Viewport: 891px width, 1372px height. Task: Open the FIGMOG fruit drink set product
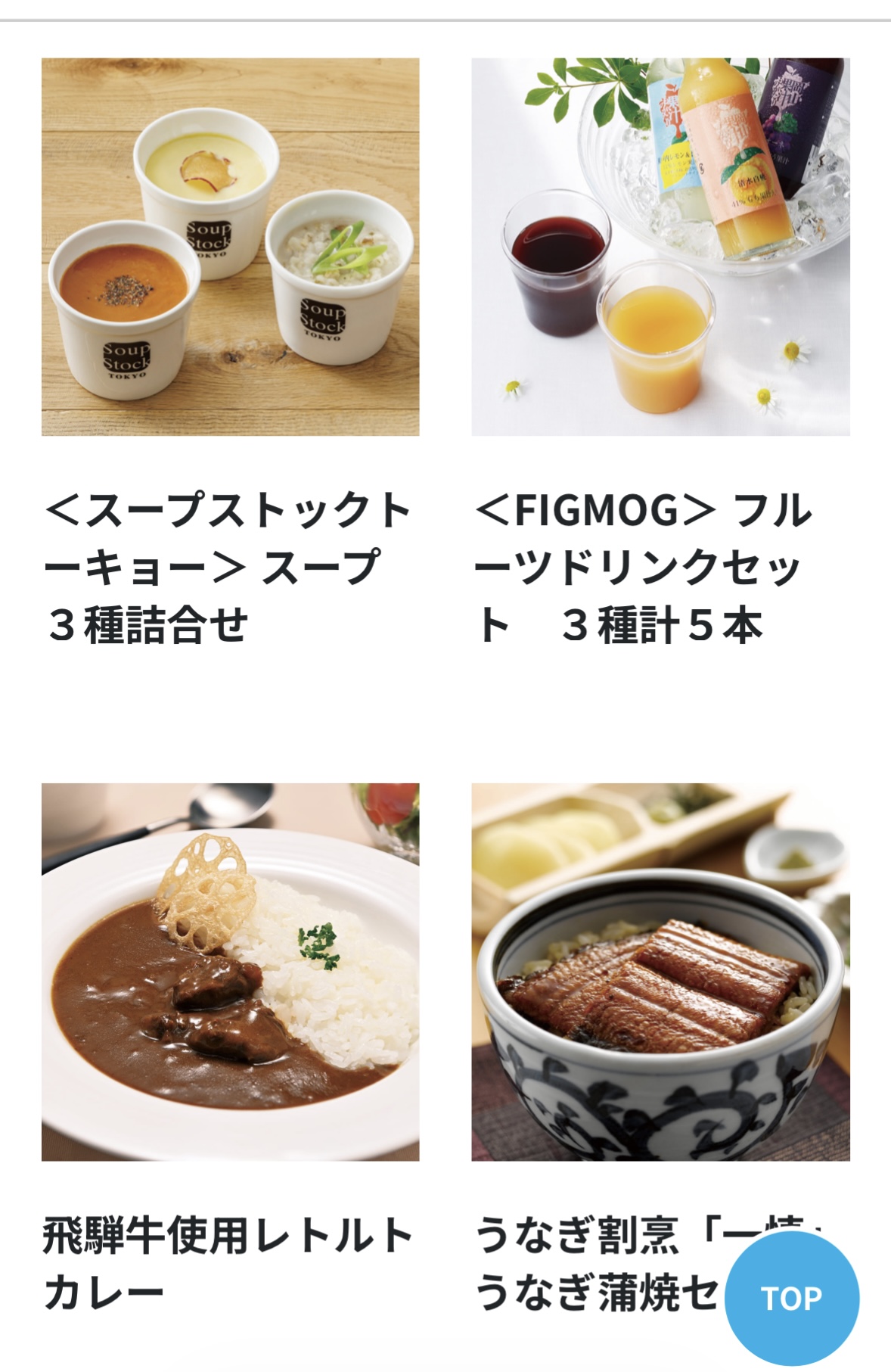(660, 247)
